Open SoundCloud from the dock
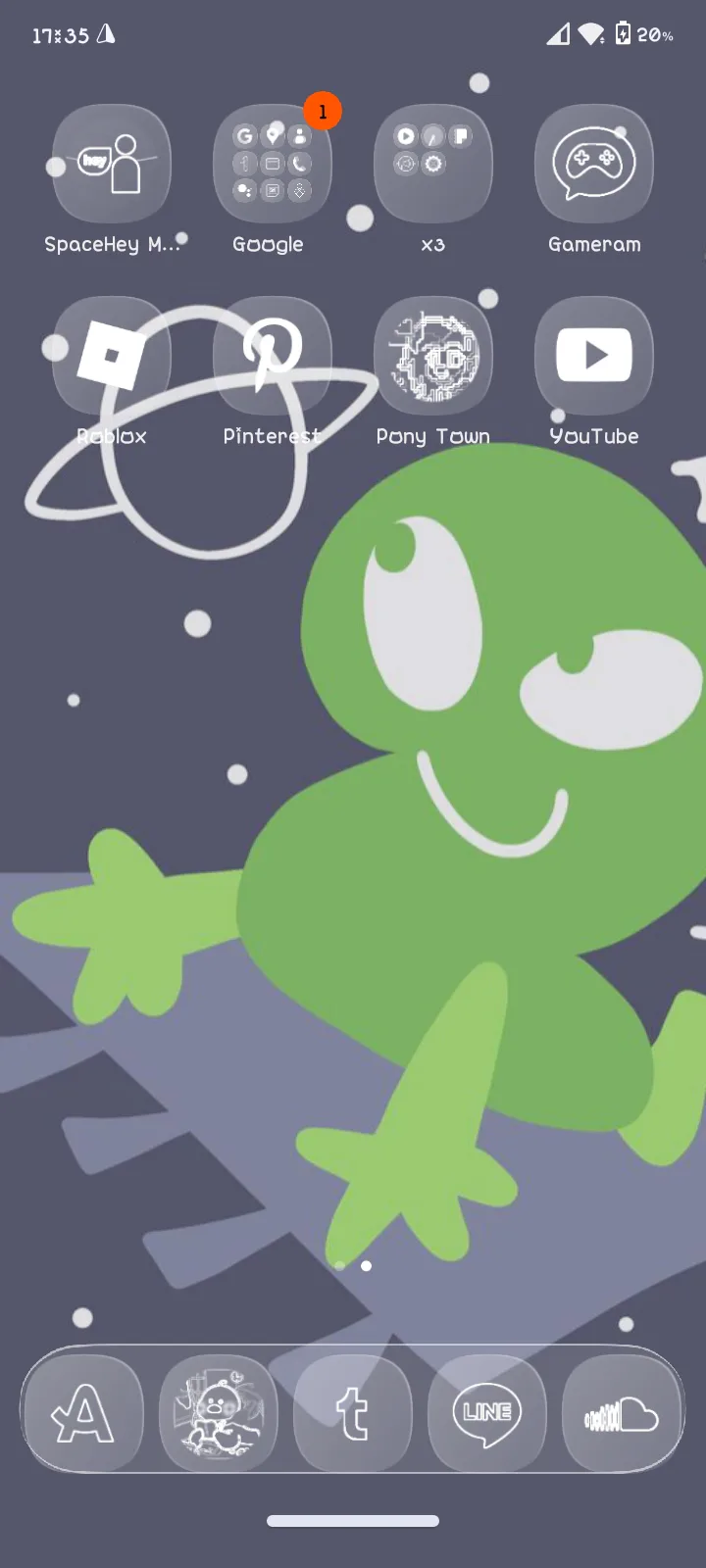 [x=622, y=1413]
